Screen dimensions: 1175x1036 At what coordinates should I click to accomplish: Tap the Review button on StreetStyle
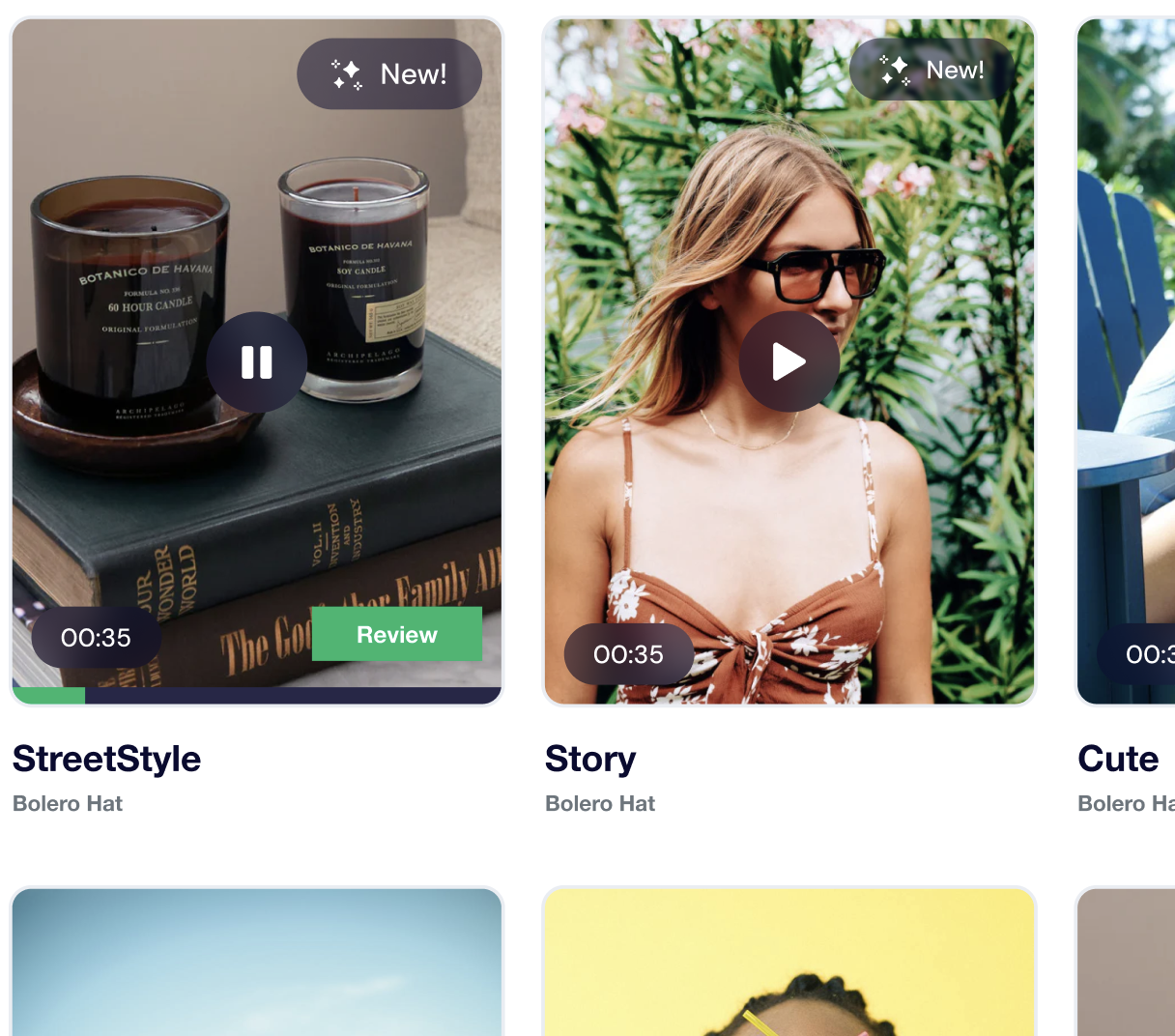tap(397, 634)
